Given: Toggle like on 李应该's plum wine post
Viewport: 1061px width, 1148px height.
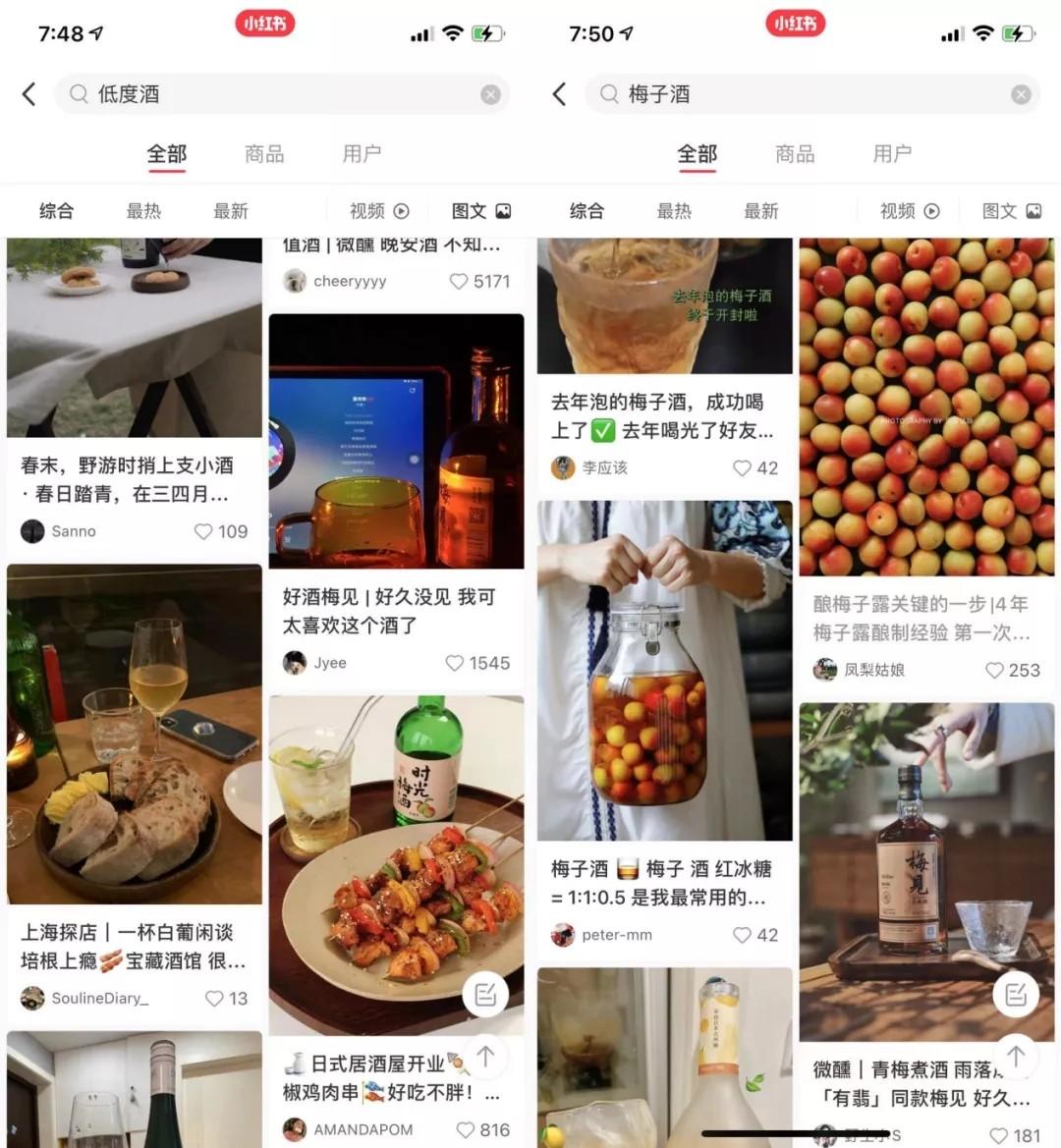Looking at the screenshot, I should click(741, 468).
